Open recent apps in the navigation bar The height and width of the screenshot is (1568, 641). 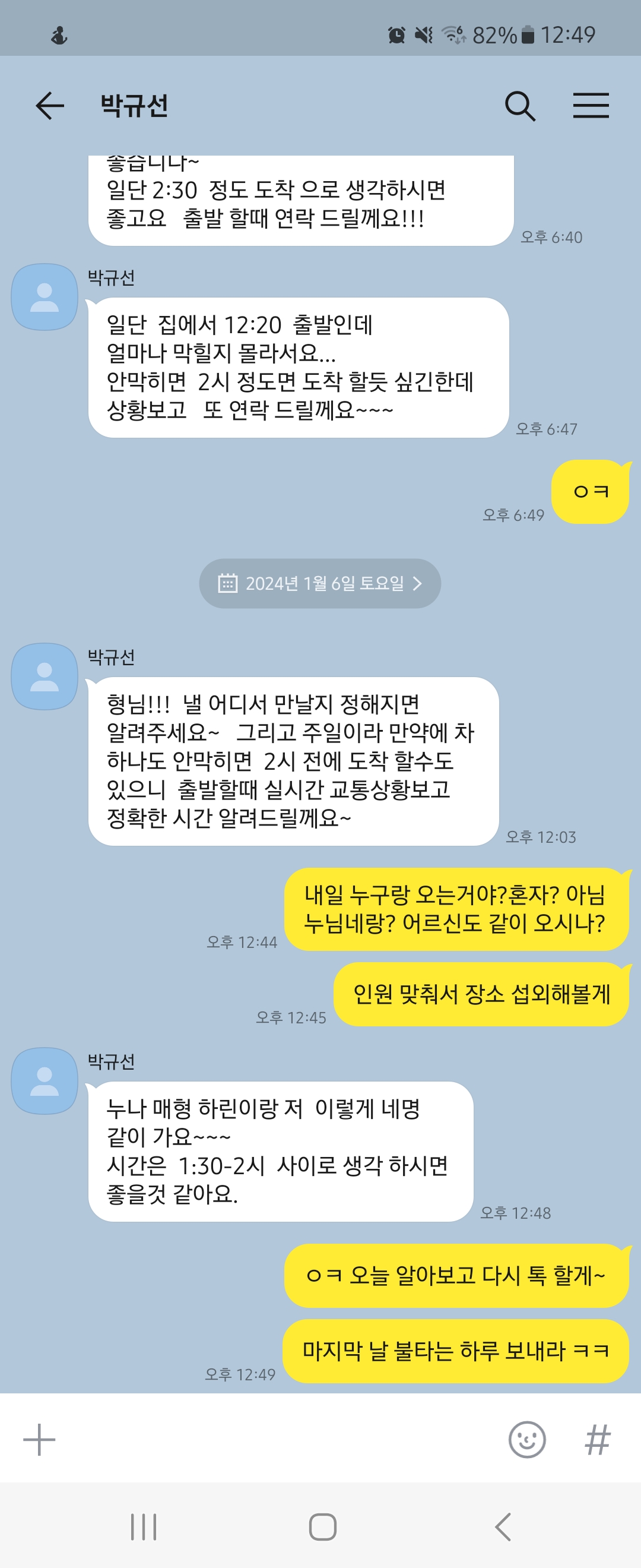(x=144, y=1526)
